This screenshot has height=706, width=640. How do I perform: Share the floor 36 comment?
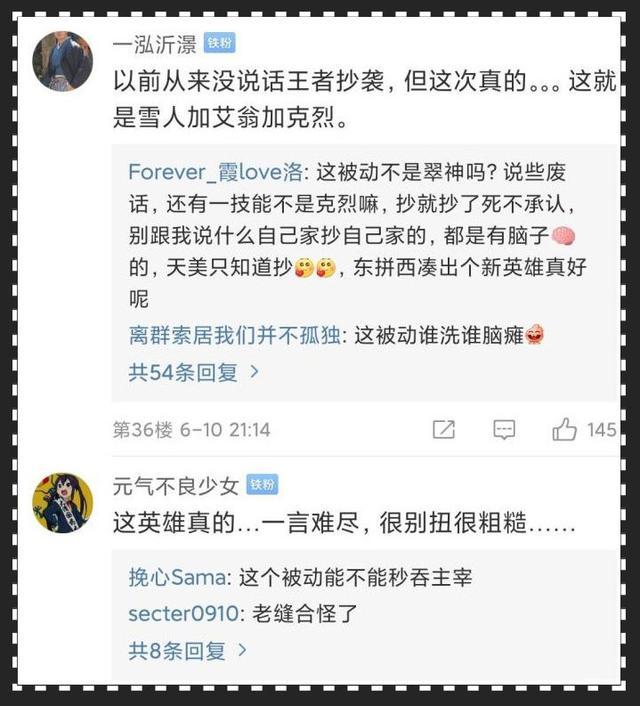point(444,430)
